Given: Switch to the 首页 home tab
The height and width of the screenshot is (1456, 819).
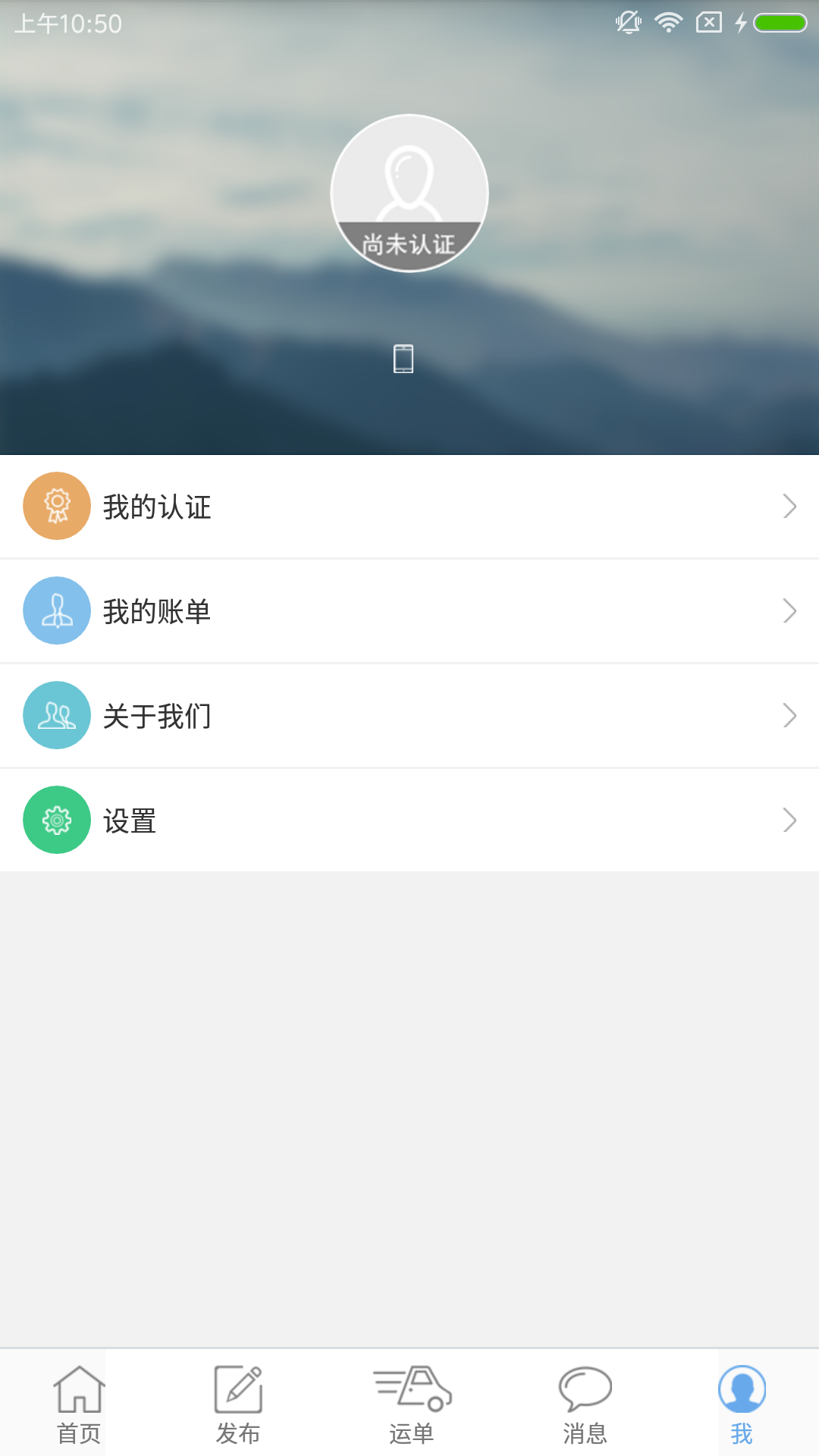Looking at the screenshot, I should tap(79, 1403).
